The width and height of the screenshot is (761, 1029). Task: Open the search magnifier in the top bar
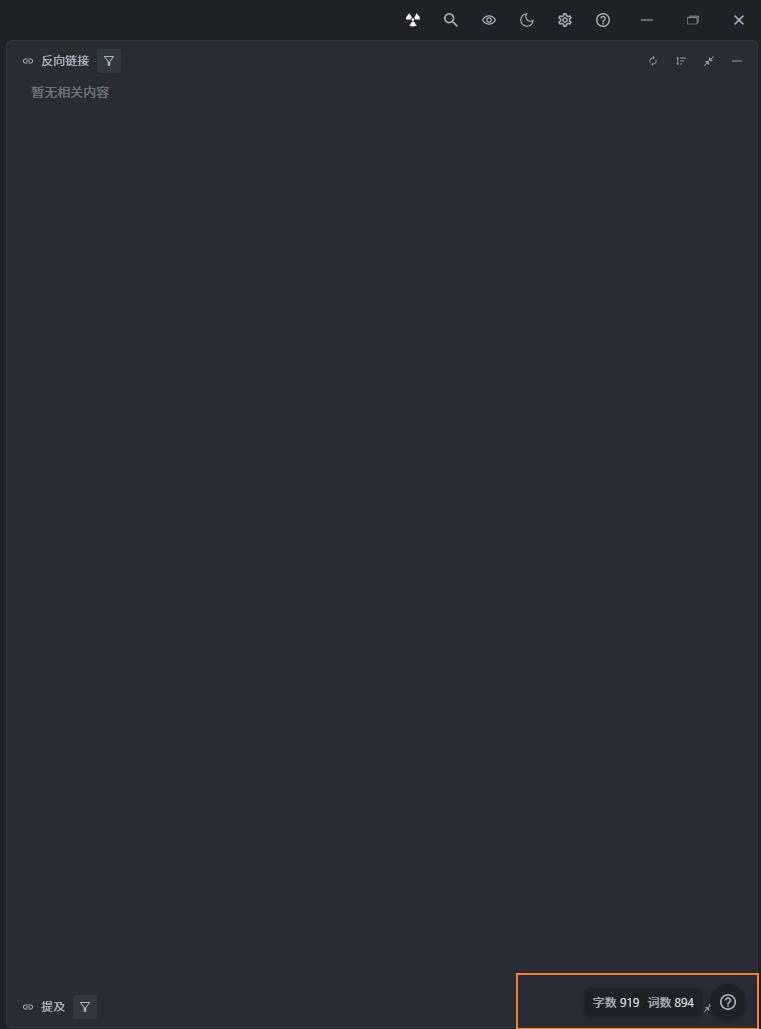[x=451, y=20]
